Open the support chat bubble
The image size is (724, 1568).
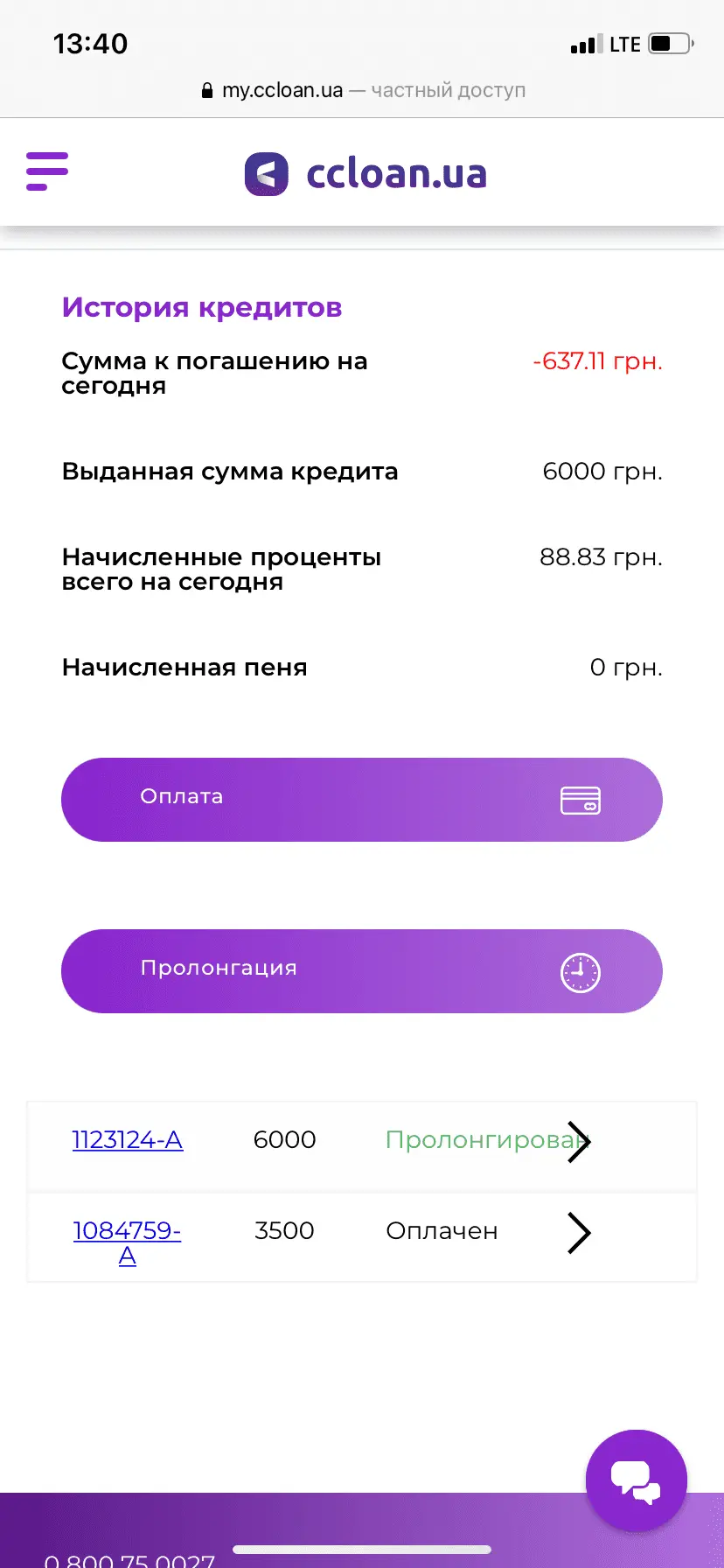pyautogui.click(x=636, y=1480)
